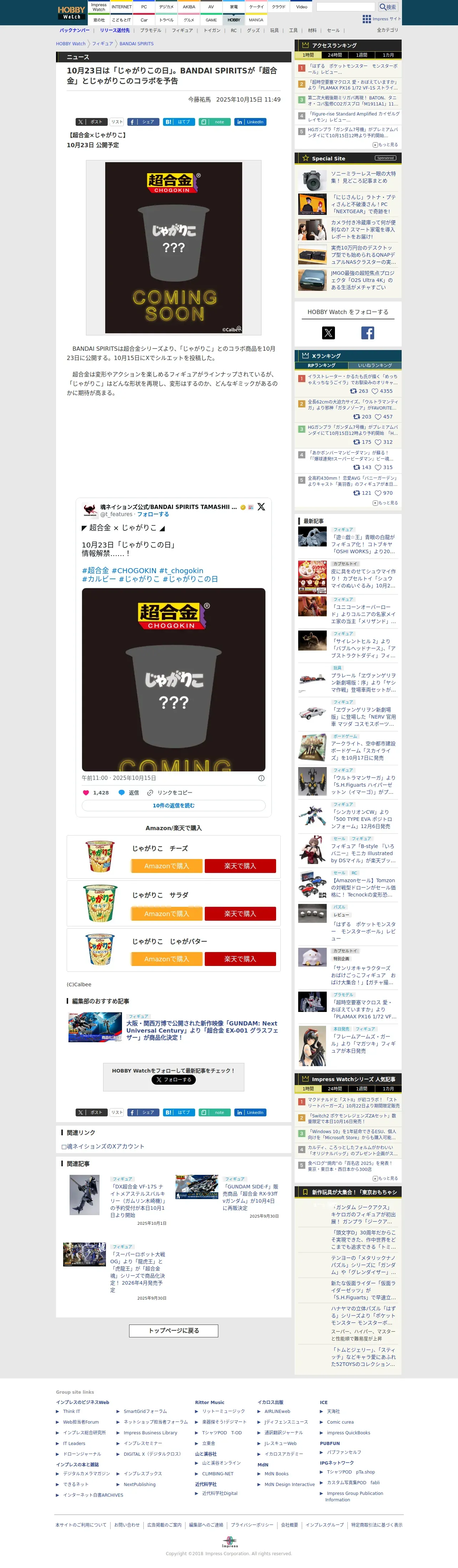The width and height of the screenshot is (458, 1568).
Task: Open the X icon under HOBBY Watch をフォローする
Action: click(328, 333)
